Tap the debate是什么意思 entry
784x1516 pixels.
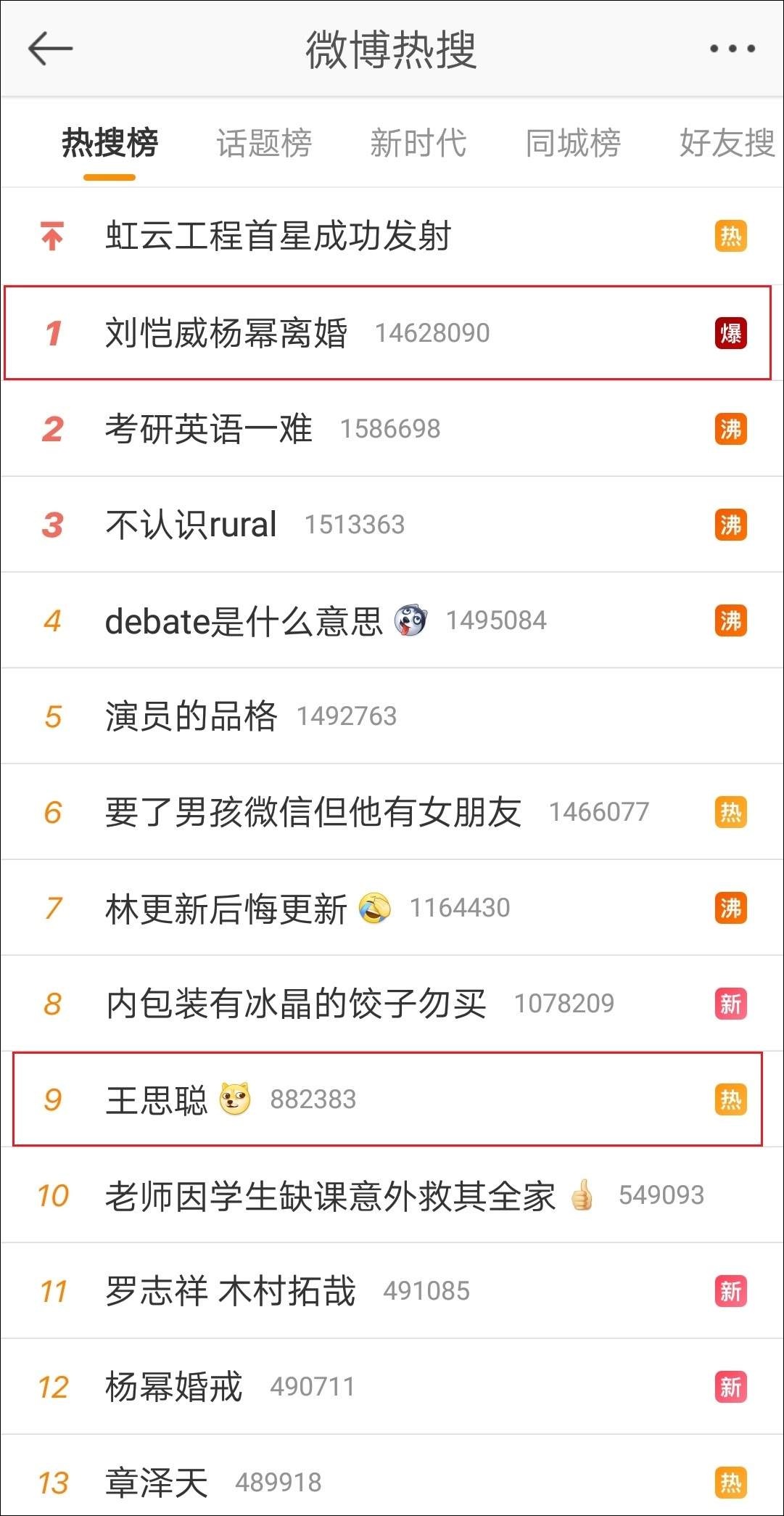click(244, 621)
